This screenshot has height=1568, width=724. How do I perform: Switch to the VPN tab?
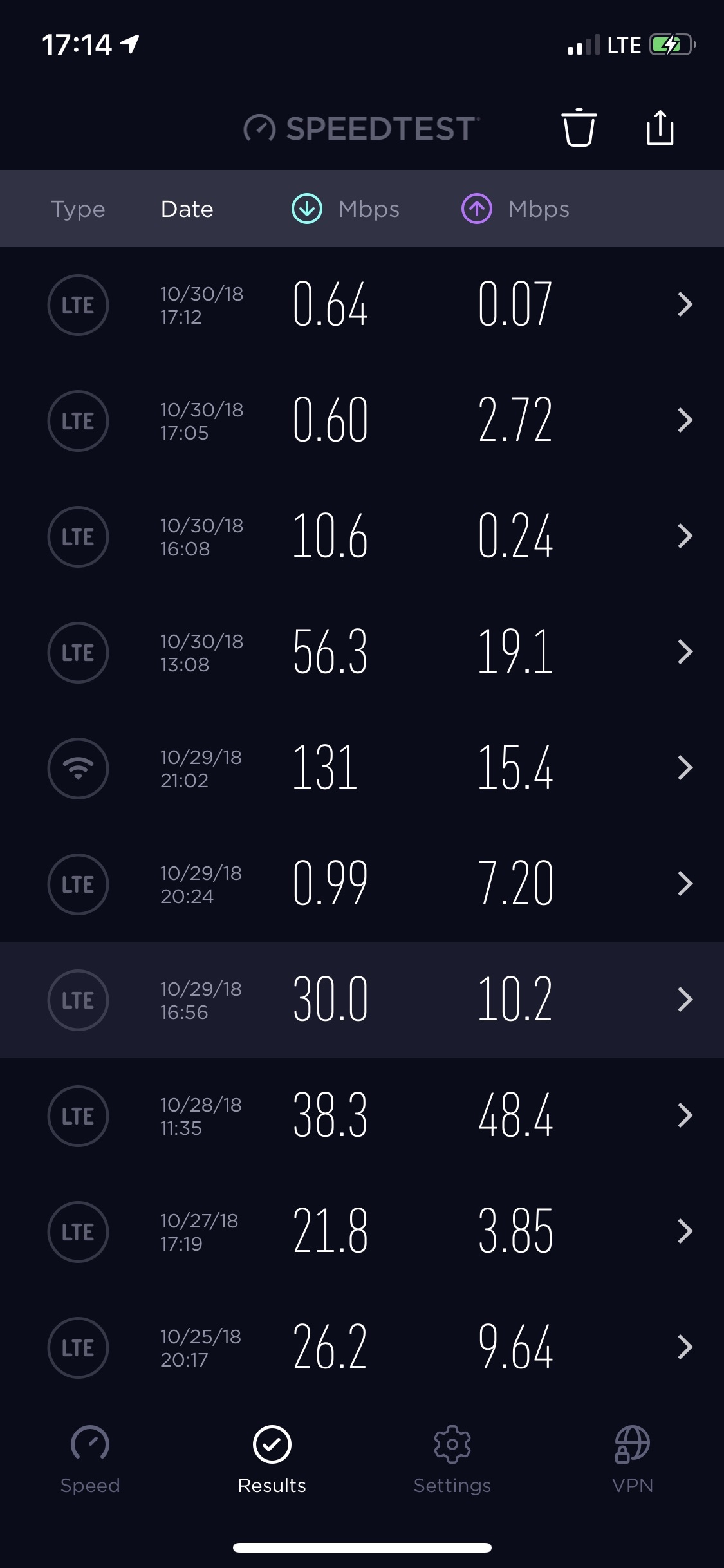pyautogui.click(x=632, y=1459)
